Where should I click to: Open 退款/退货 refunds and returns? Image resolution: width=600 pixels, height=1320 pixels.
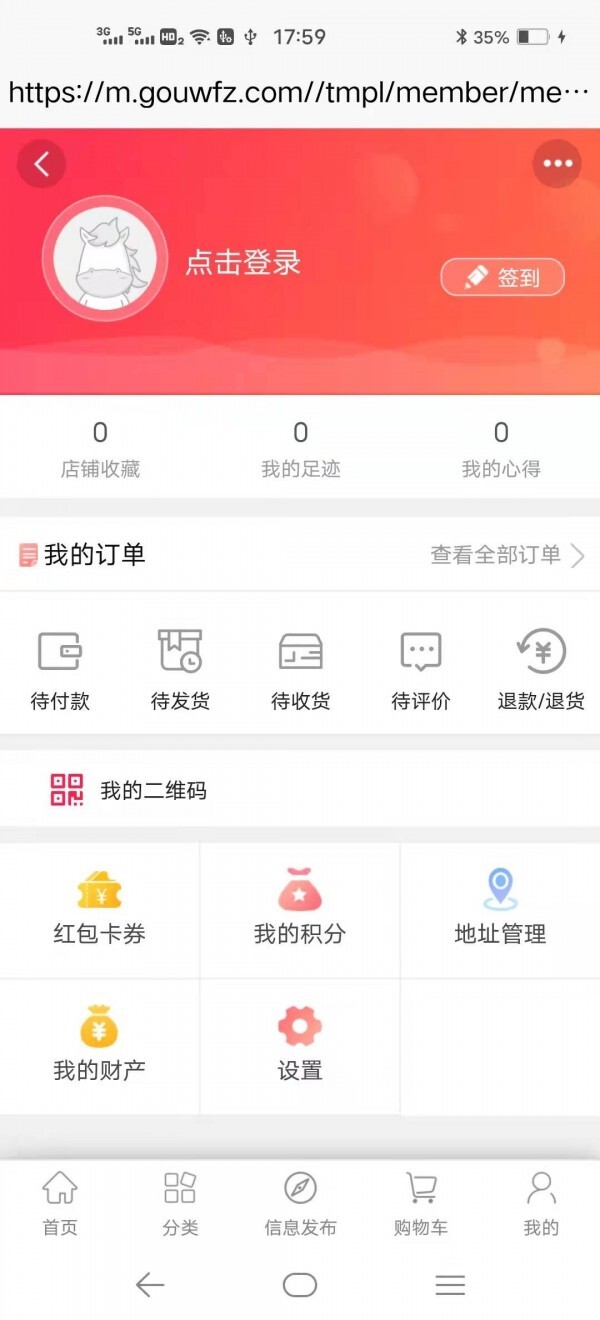[x=541, y=669]
